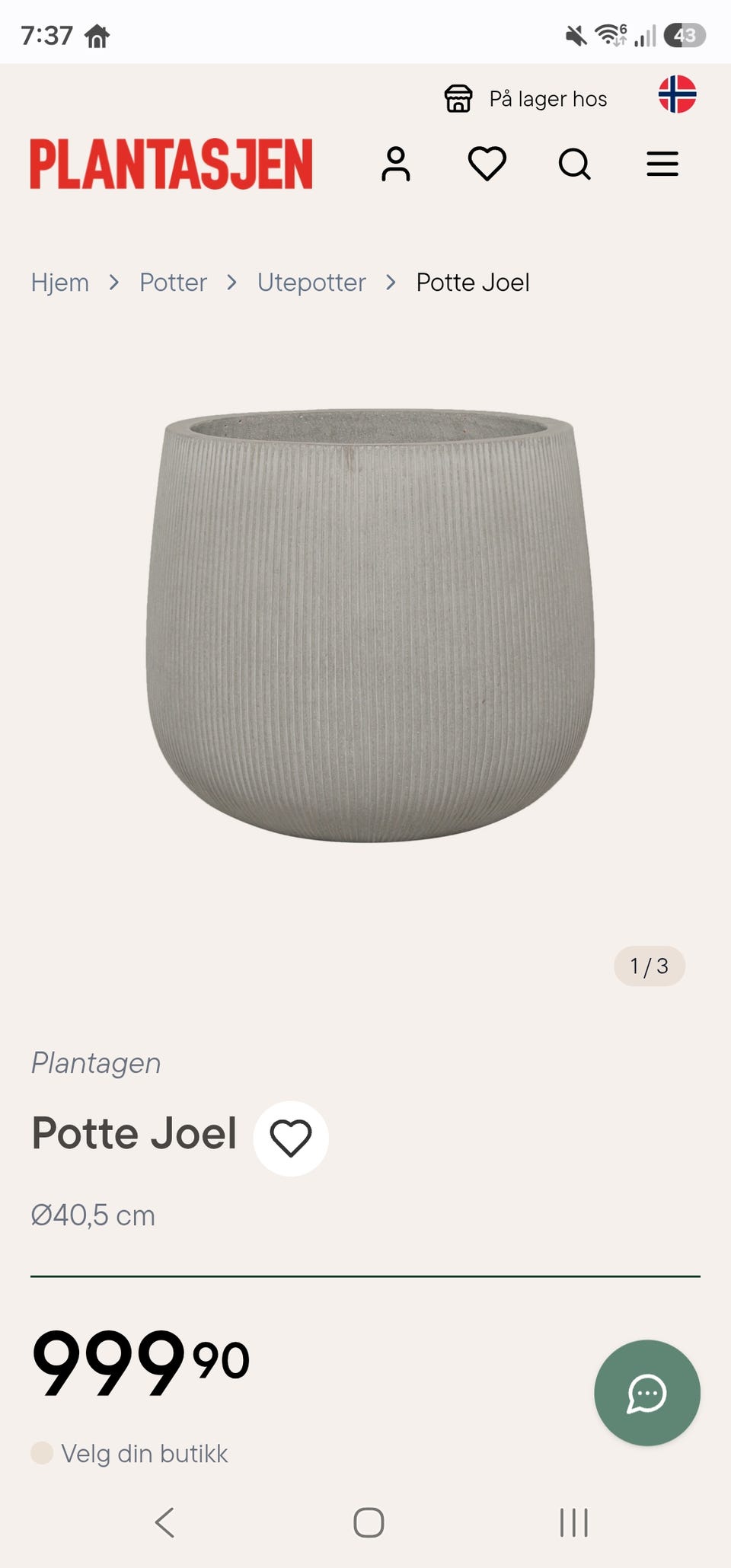The width and height of the screenshot is (731, 1568).
Task: Open På lager hos store selector
Action: point(525,99)
